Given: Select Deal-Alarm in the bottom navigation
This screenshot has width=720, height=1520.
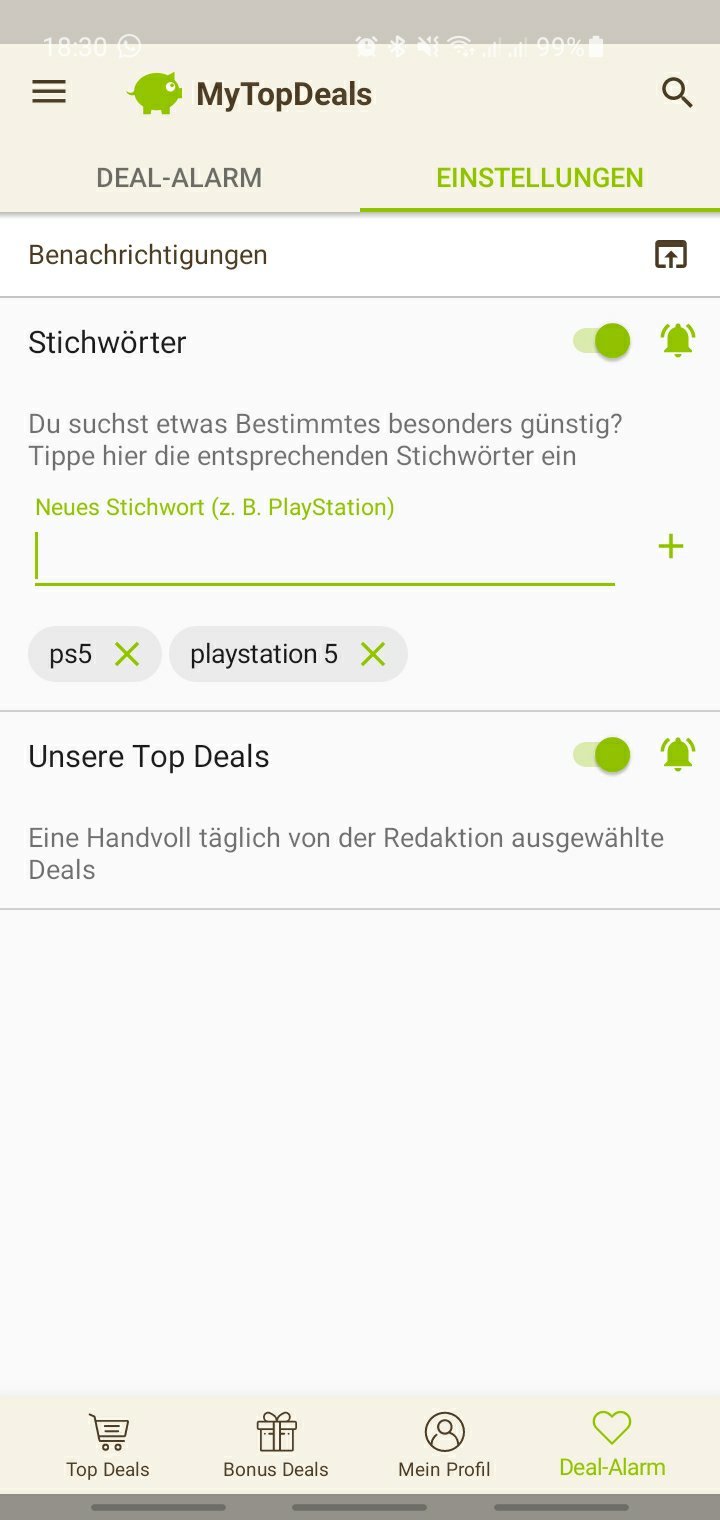Looking at the screenshot, I should (x=612, y=1445).
